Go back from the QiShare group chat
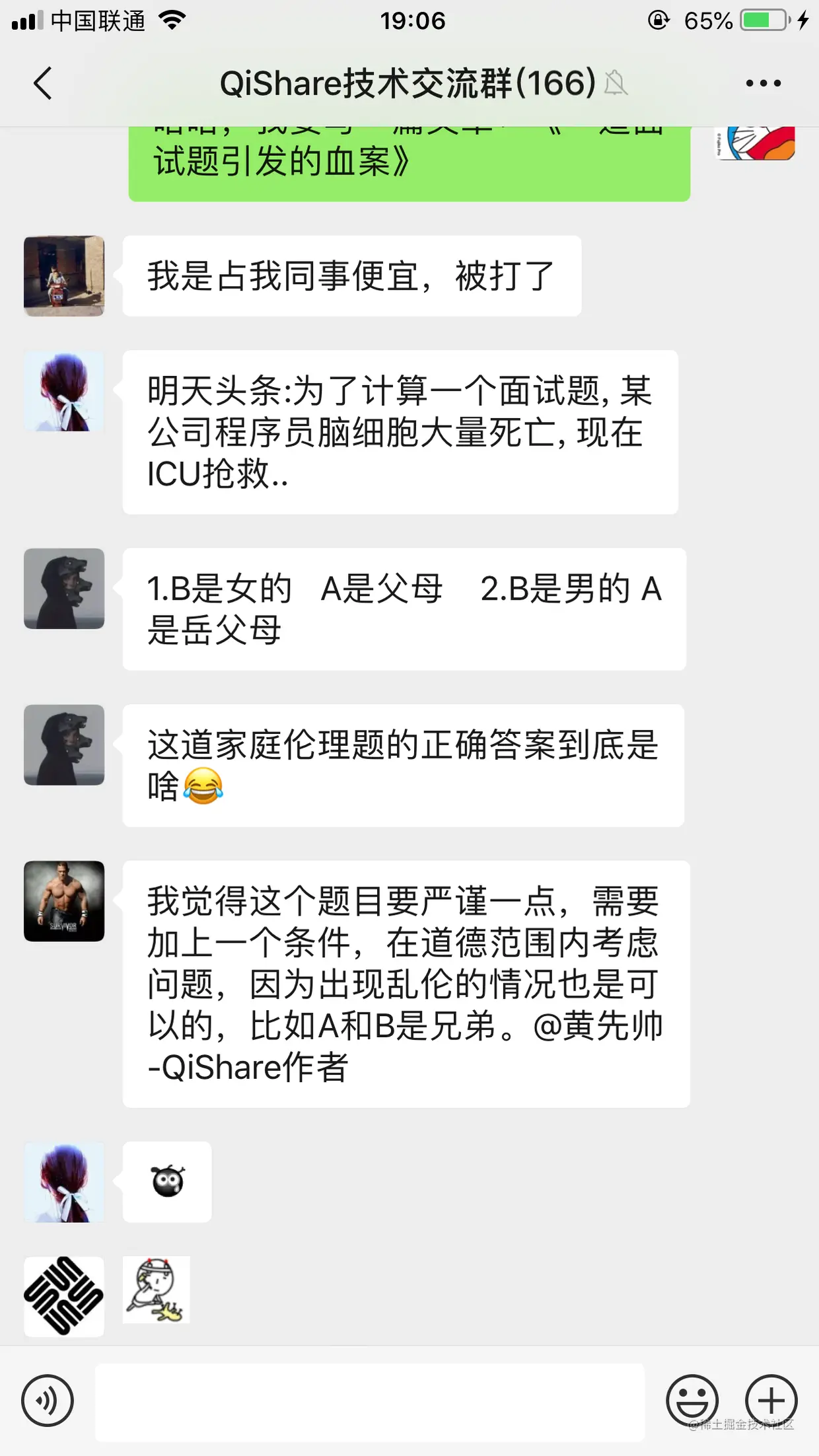The image size is (819, 1456). point(43,83)
